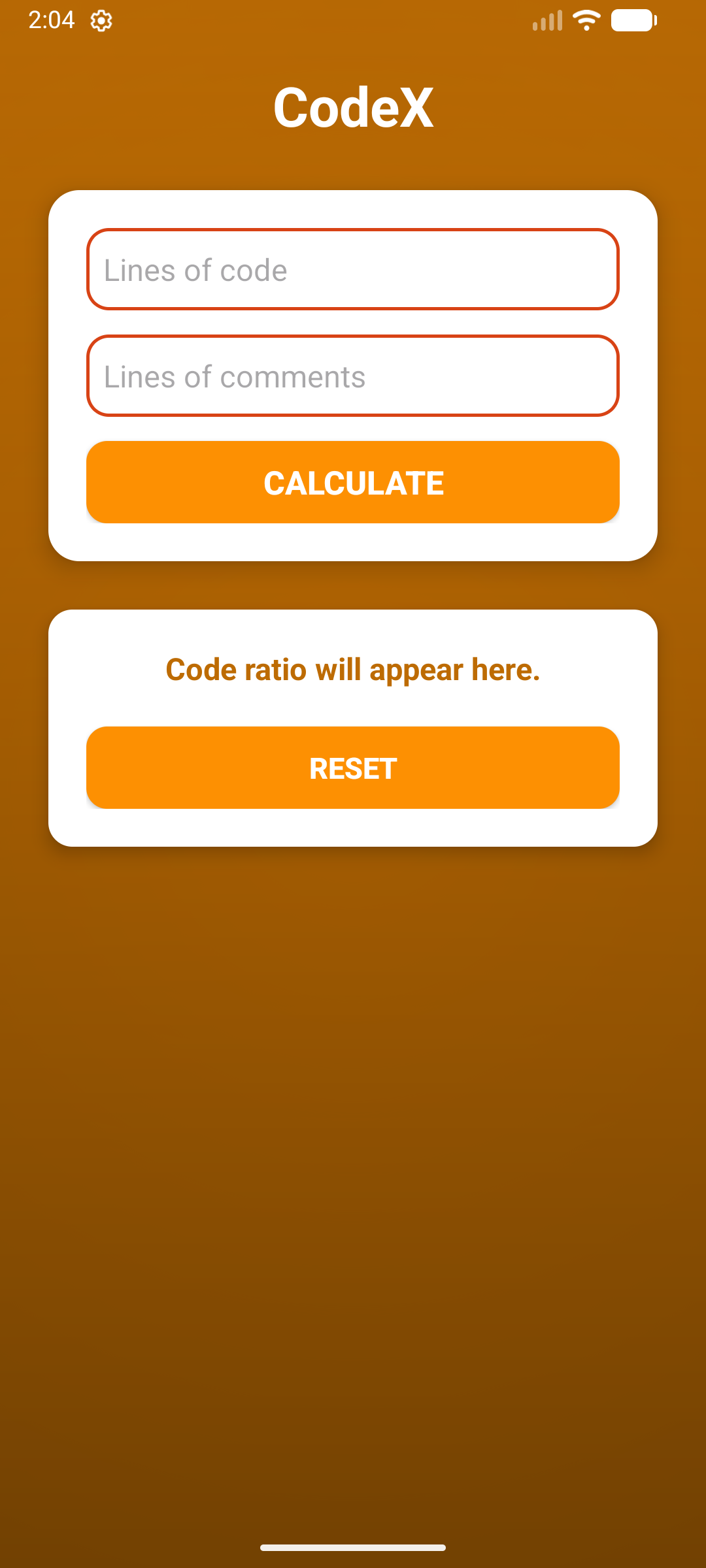Click the Wi-Fi icon in the status bar
The image size is (706, 1568).
pyautogui.click(x=585, y=20)
